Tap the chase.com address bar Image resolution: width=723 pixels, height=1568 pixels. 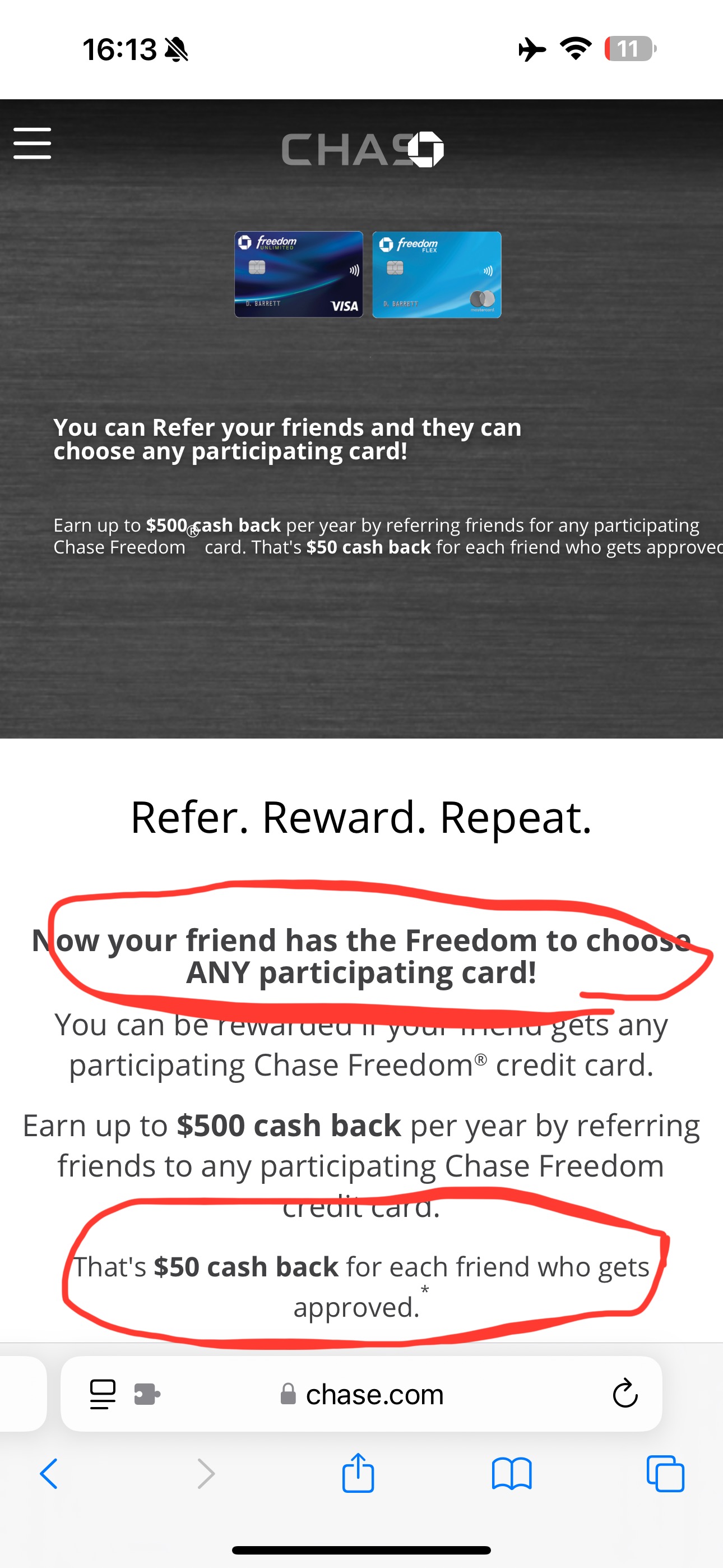[361, 1394]
